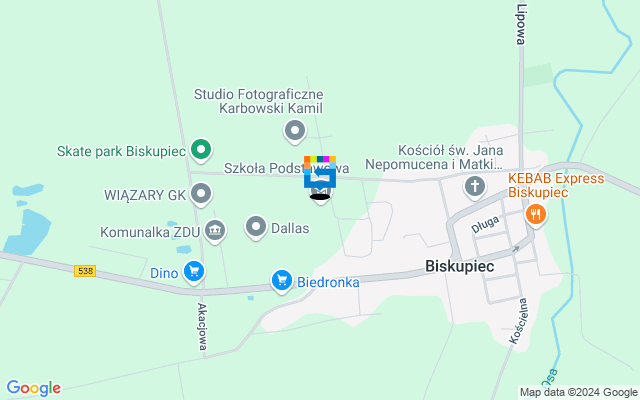
Task: Open the Google logo link
Action: (33, 388)
